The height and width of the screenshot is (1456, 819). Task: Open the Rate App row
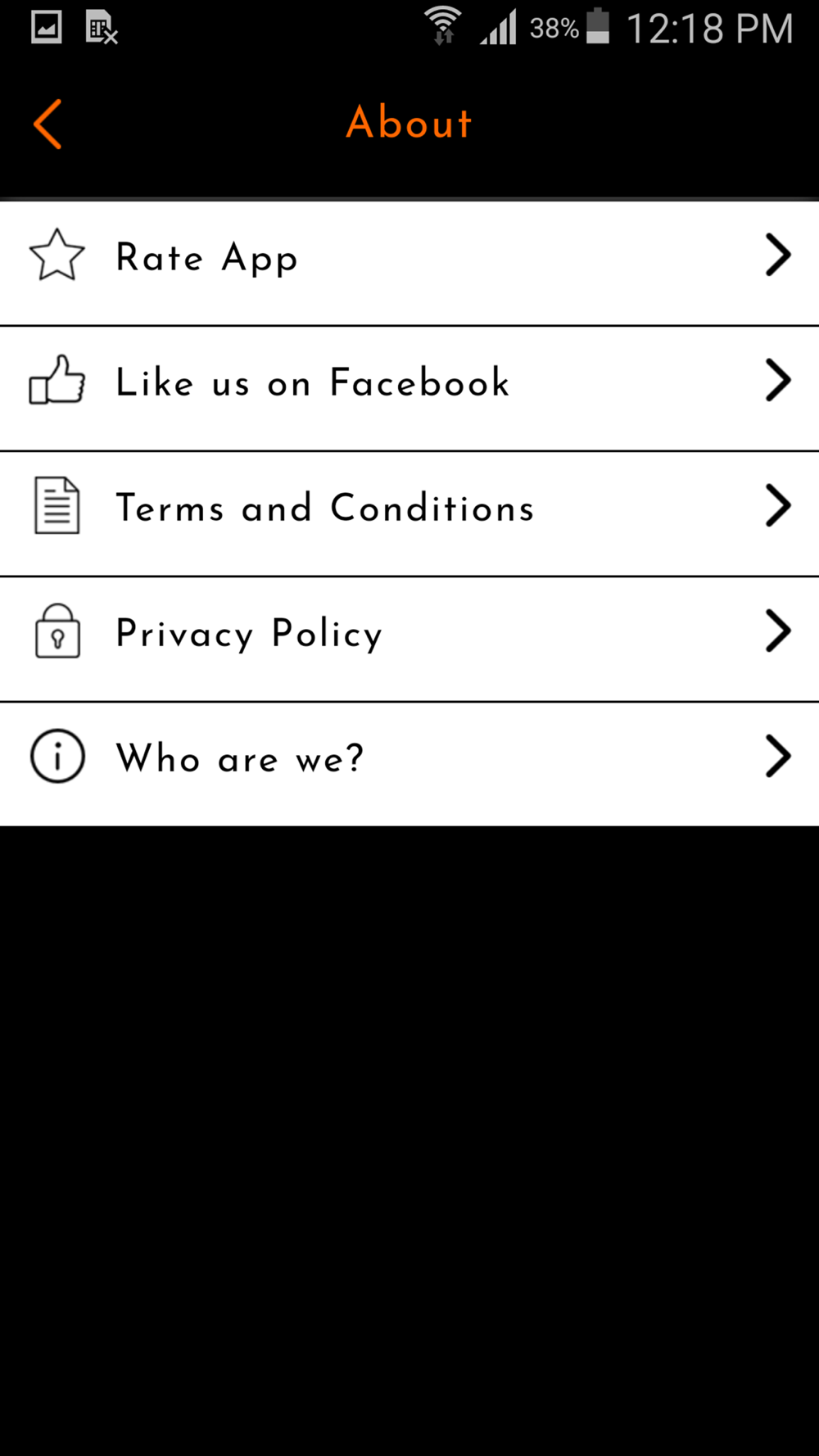pos(409,258)
